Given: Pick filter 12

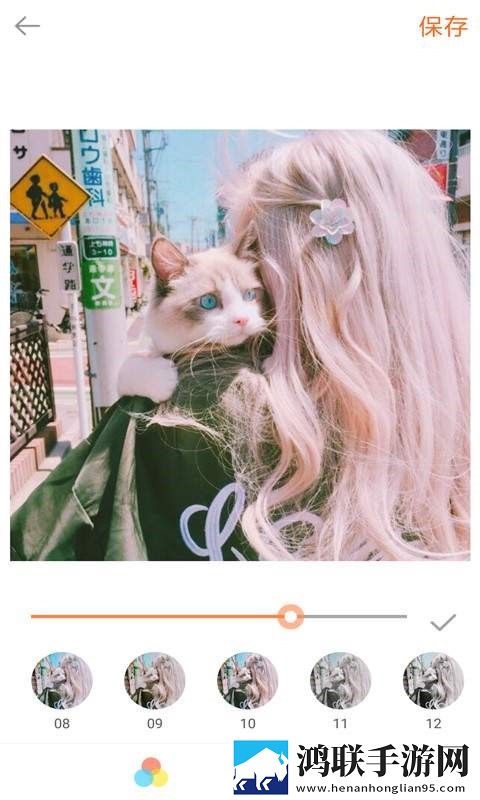Looking at the screenshot, I should click(x=434, y=681).
